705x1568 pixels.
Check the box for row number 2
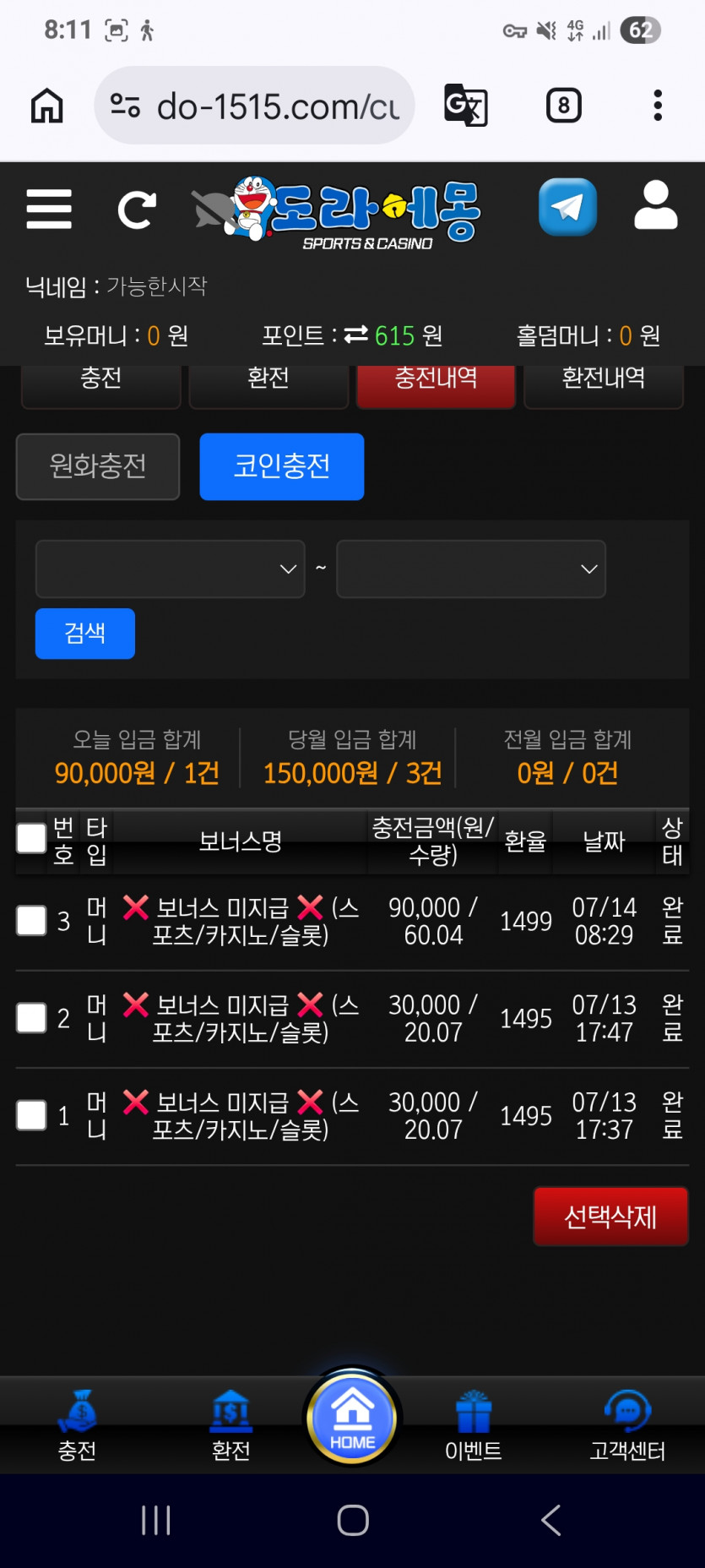pos(31,1018)
